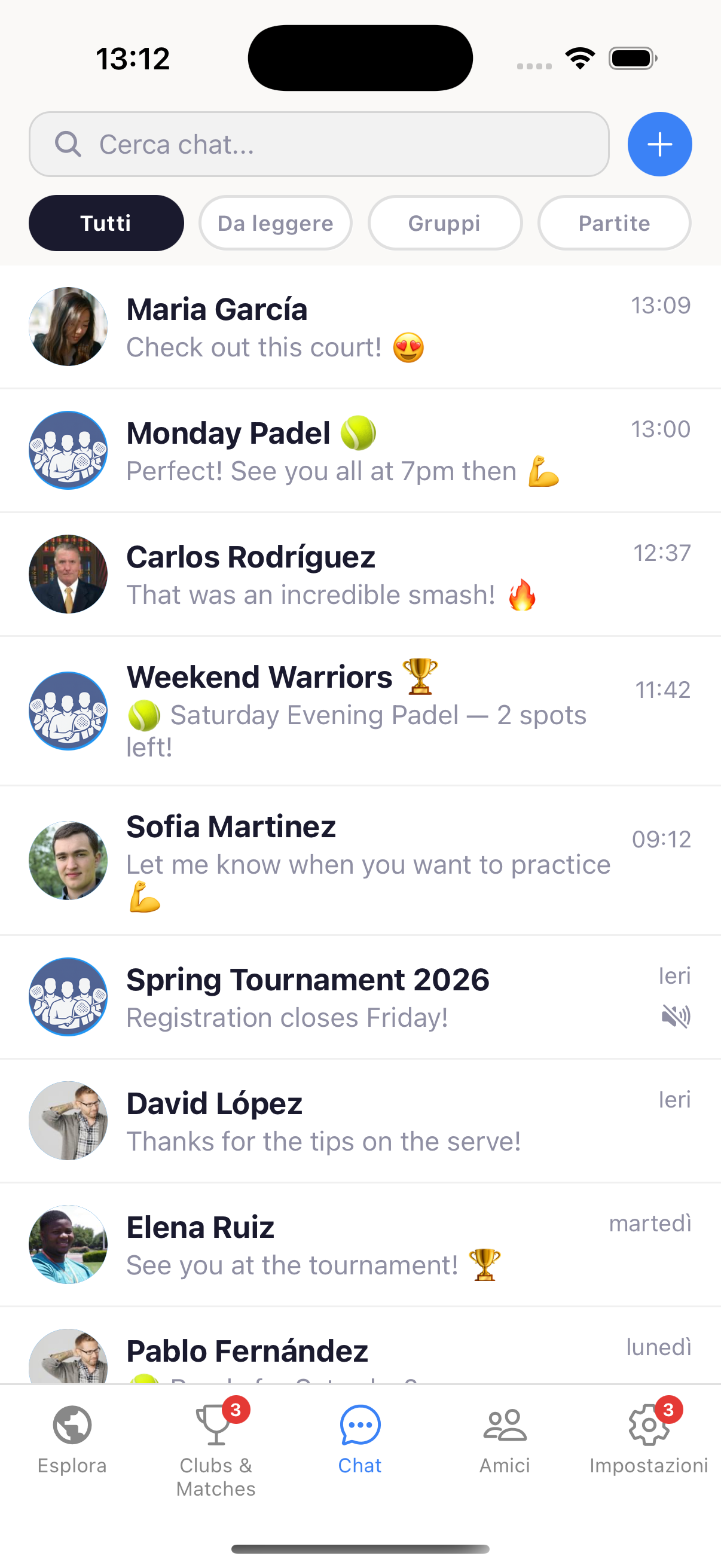Focus the Cerca chat search field
Image resolution: width=721 pixels, height=1568 pixels.
tap(319, 144)
